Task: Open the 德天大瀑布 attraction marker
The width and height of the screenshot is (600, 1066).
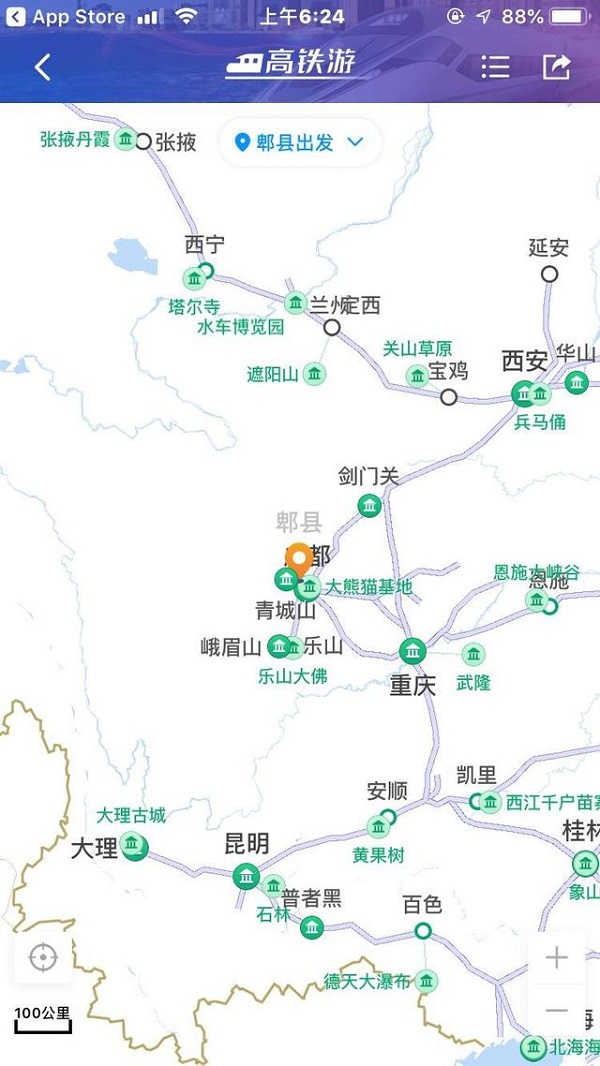Action: click(427, 981)
